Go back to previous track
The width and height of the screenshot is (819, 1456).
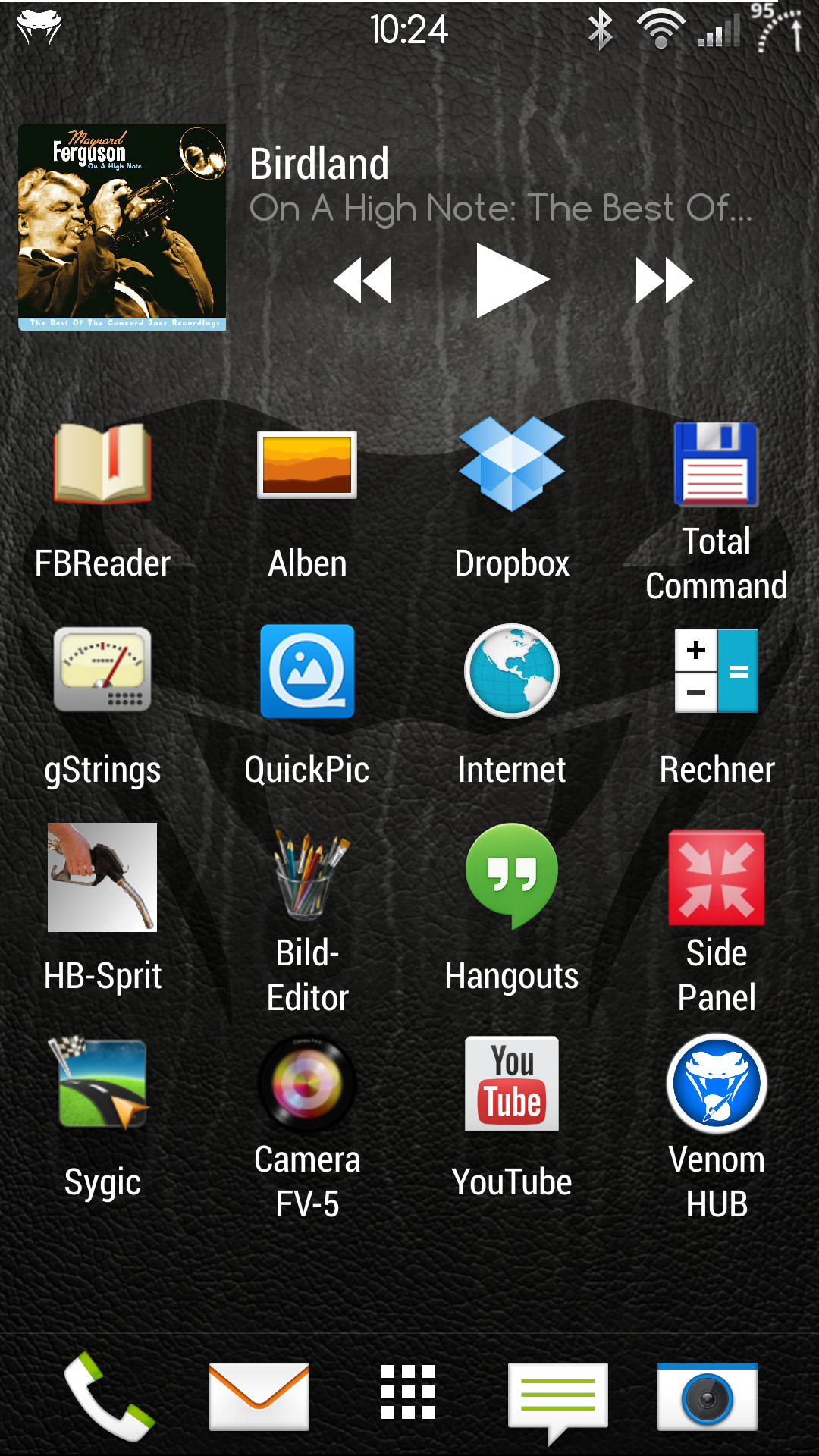pos(362,281)
